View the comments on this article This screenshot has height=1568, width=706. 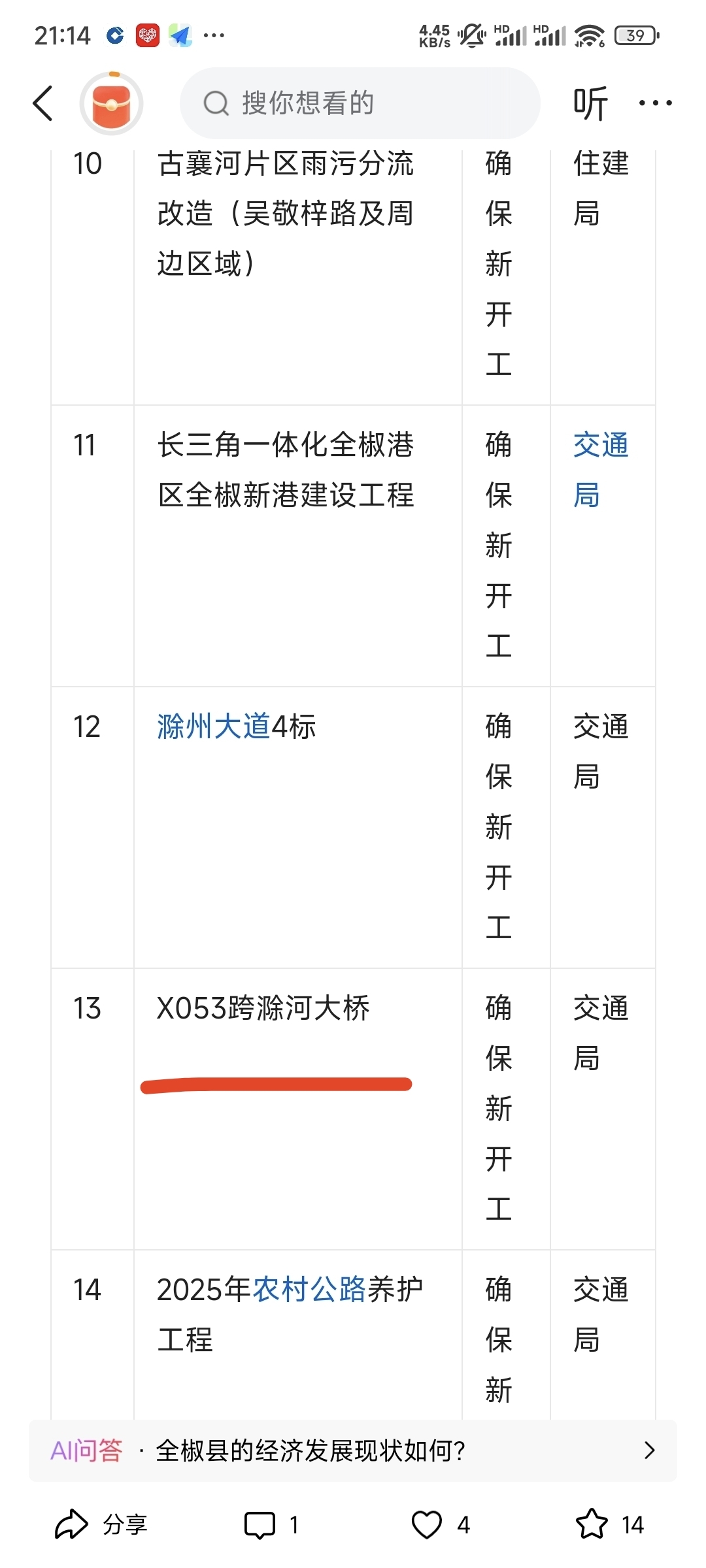[271, 1525]
